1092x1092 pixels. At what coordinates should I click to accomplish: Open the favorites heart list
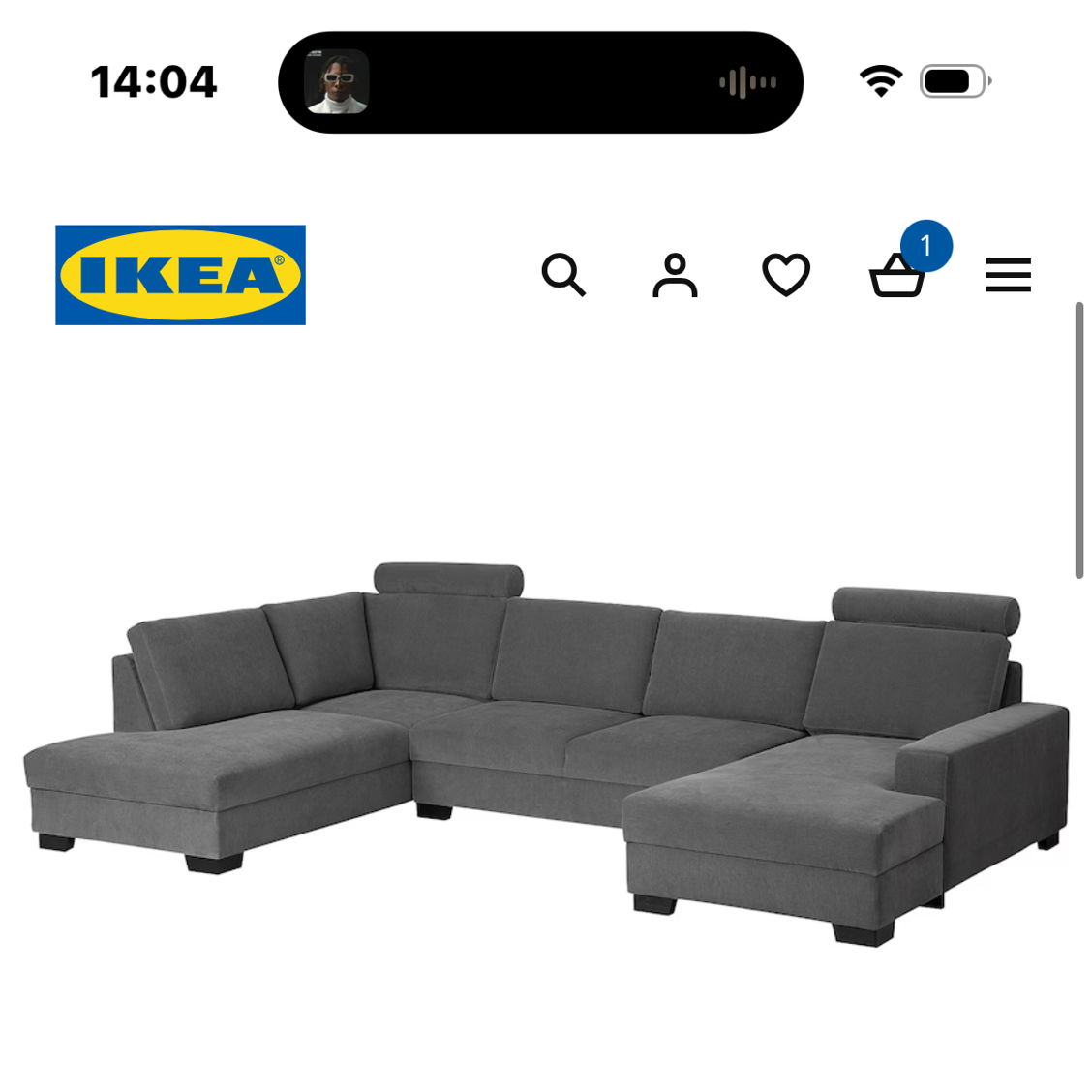786,275
